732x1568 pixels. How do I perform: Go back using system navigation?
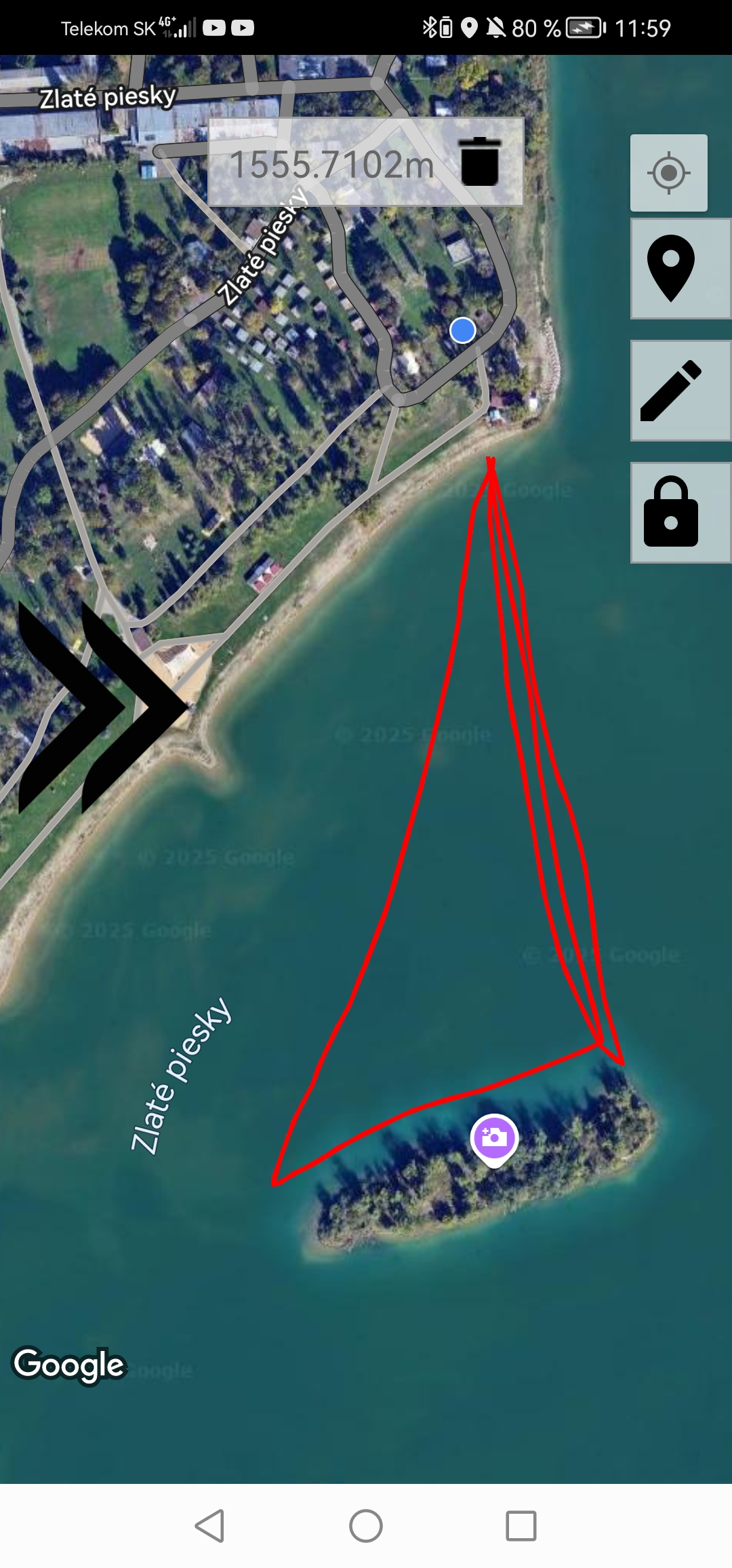tap(209, 1526)
